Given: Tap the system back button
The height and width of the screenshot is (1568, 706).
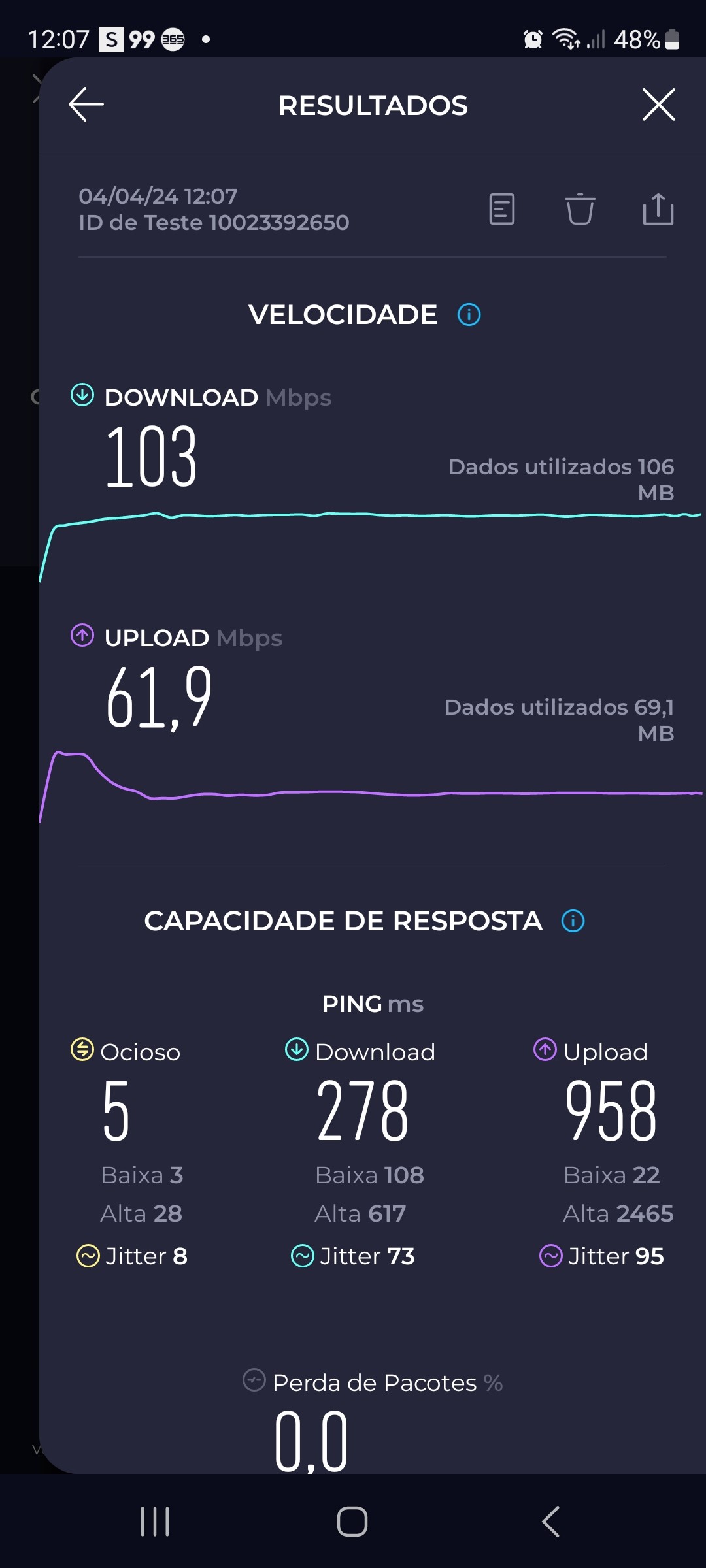Looking at the screenshot, I should pos(551,1522).
